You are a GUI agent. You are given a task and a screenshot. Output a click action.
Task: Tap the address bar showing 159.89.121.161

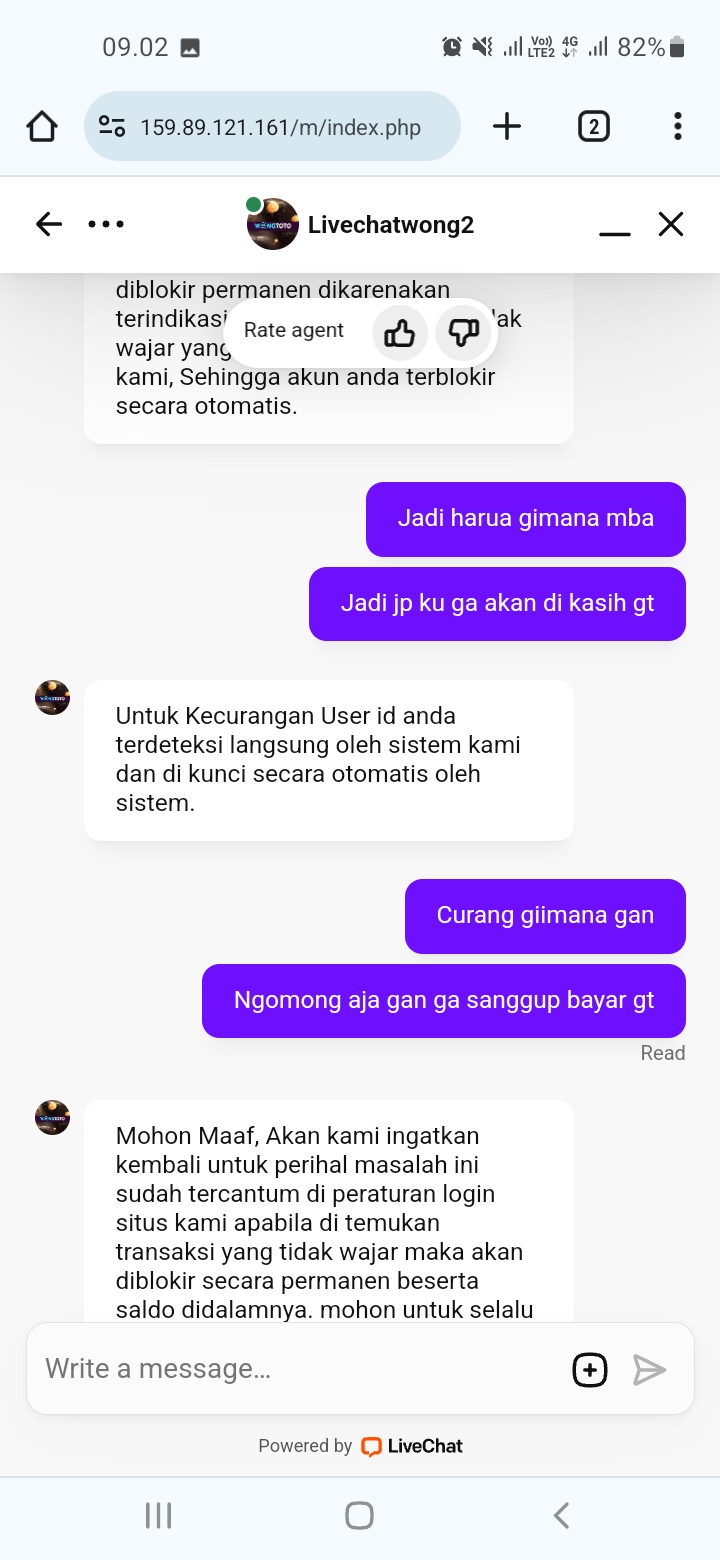point(280,127)
